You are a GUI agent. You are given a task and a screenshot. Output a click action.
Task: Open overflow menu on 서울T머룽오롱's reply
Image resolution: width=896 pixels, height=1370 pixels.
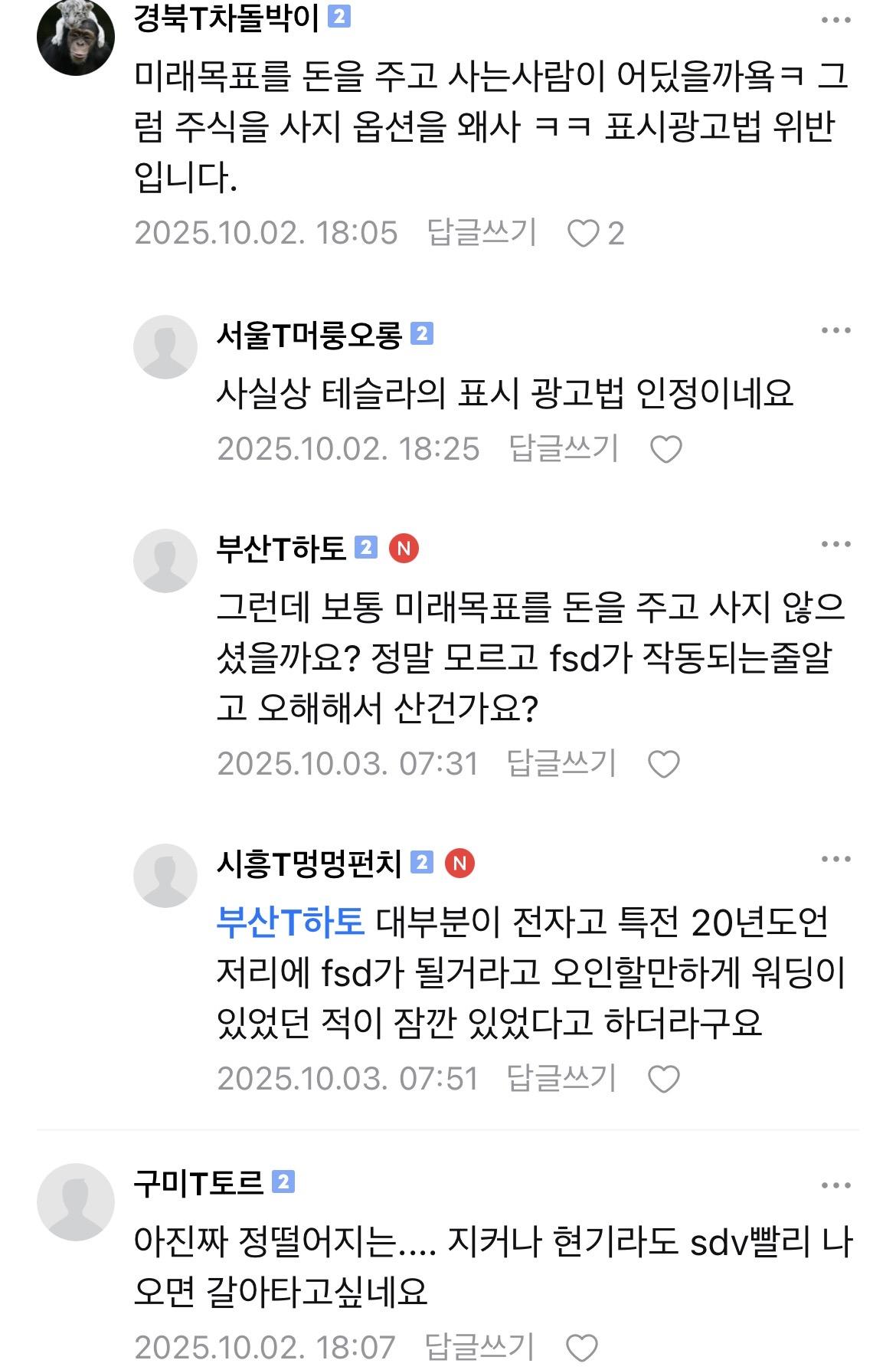tap(836, 331)
